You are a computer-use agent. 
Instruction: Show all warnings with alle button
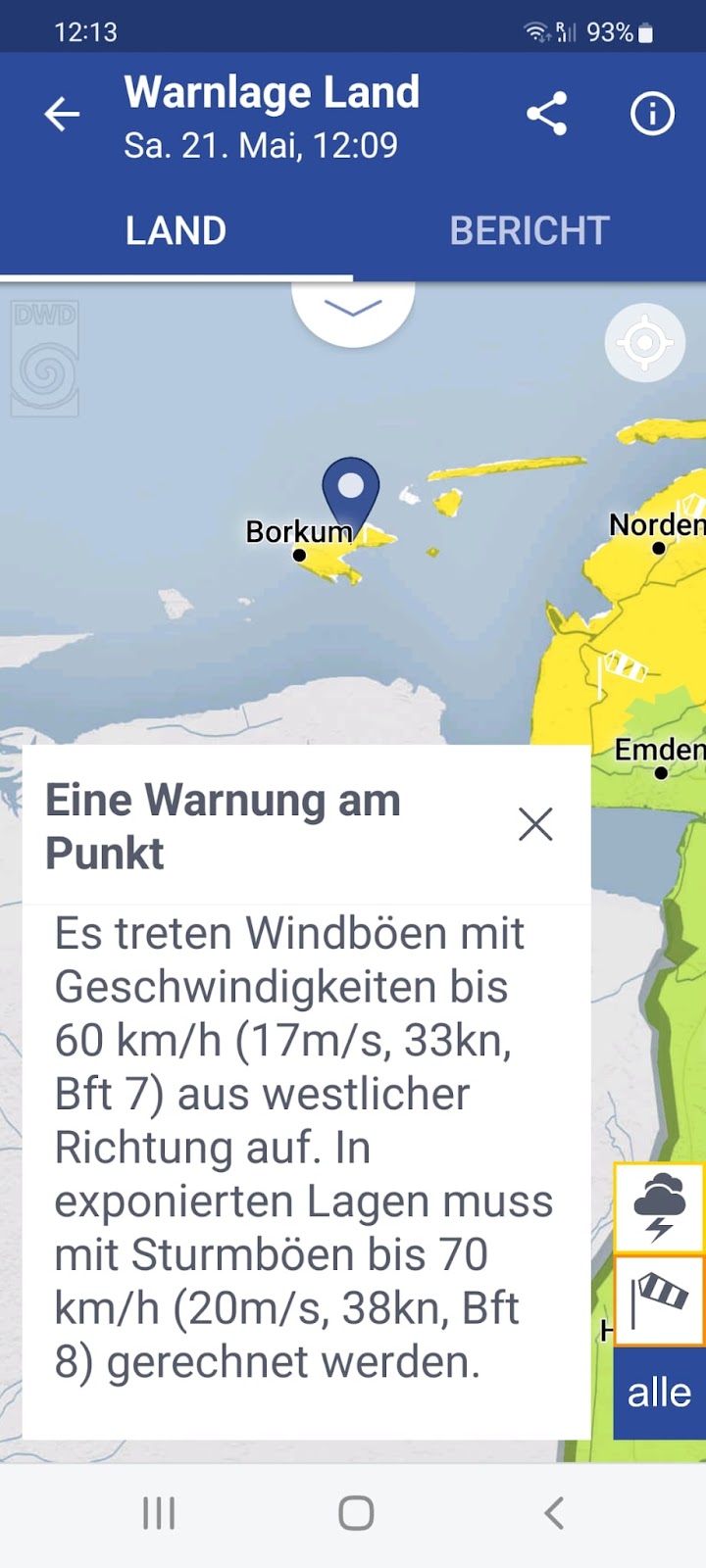coord(659,1393)
